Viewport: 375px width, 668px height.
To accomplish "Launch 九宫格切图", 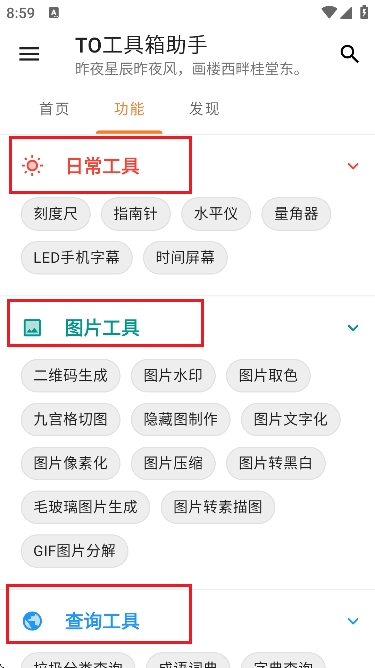I will (x=71, y=420).
